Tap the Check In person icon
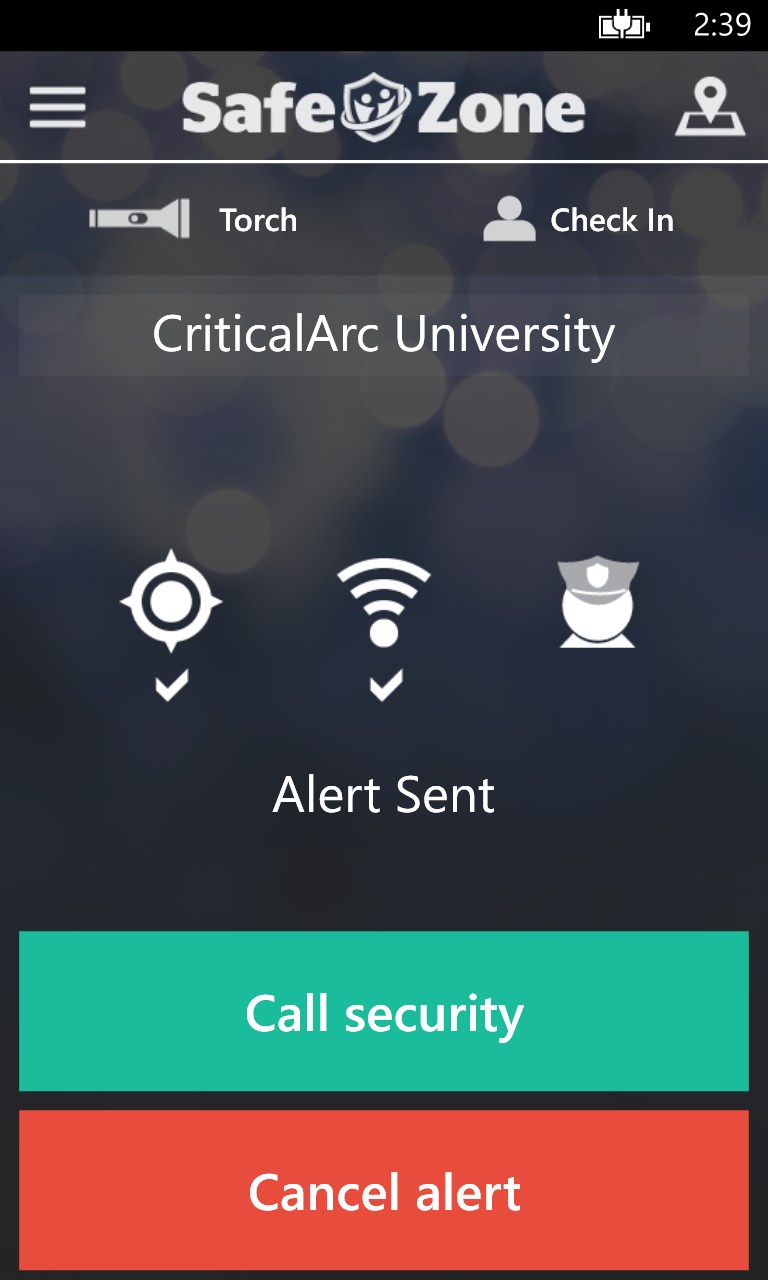The height and width of the screenshot is (1280, 768). [509, 219]
